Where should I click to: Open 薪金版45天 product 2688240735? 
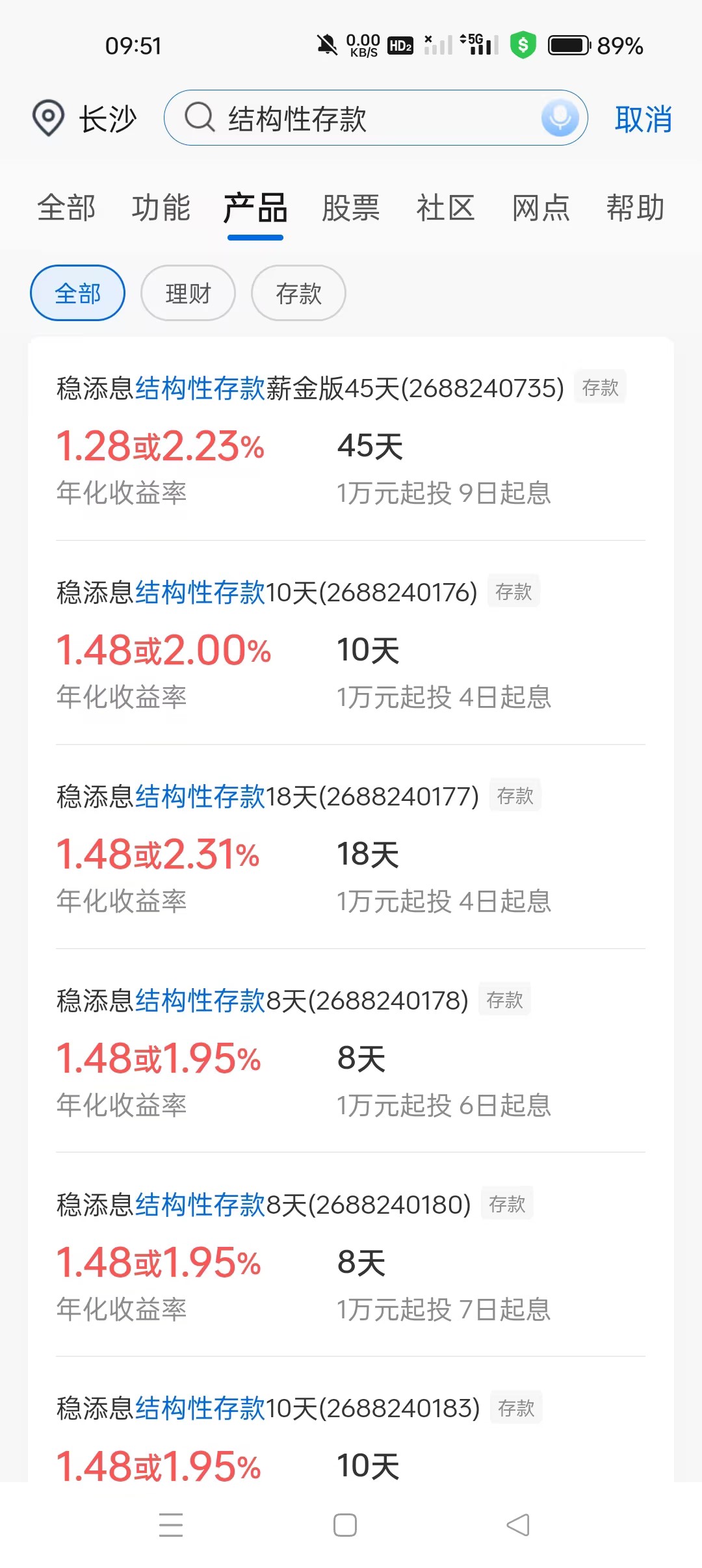coord(311,389)
